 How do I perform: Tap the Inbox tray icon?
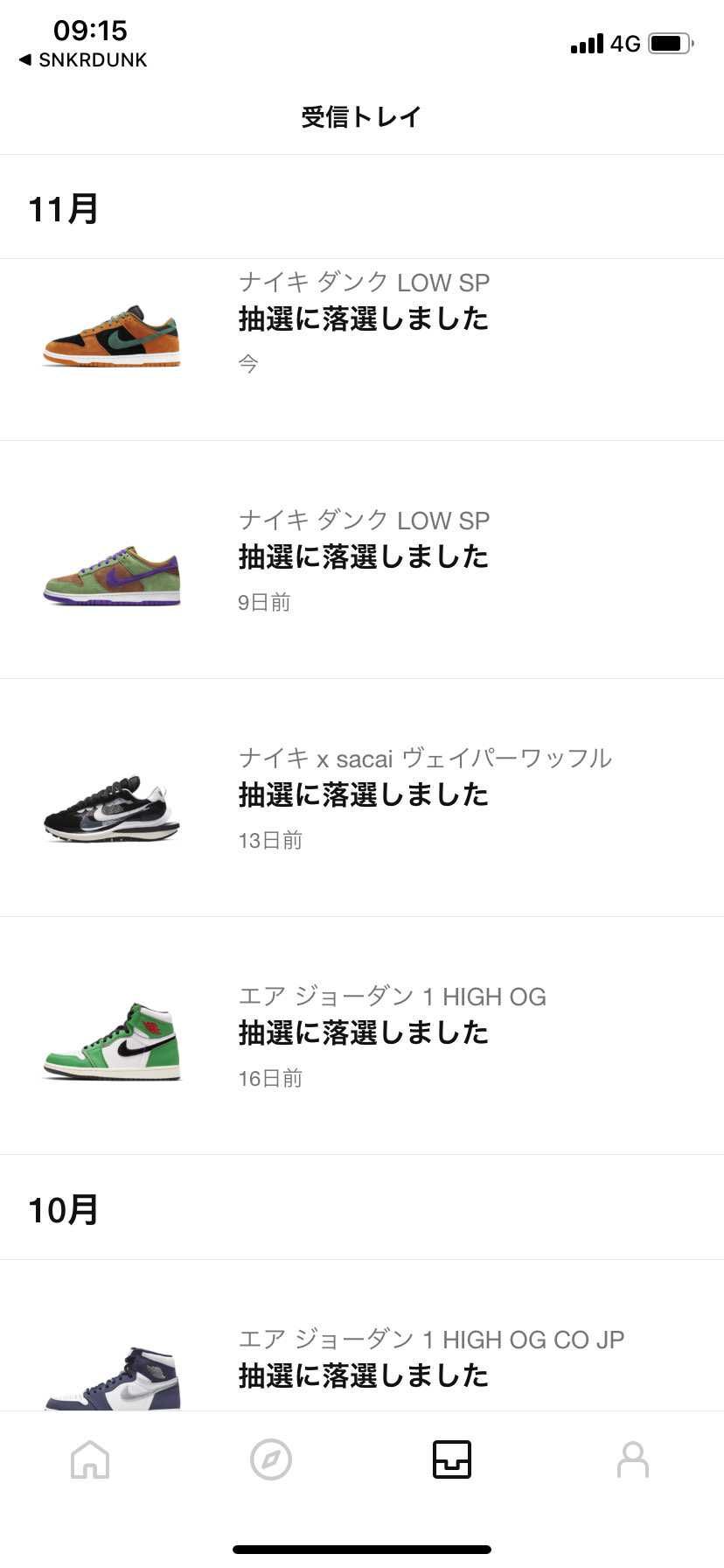452,1457
